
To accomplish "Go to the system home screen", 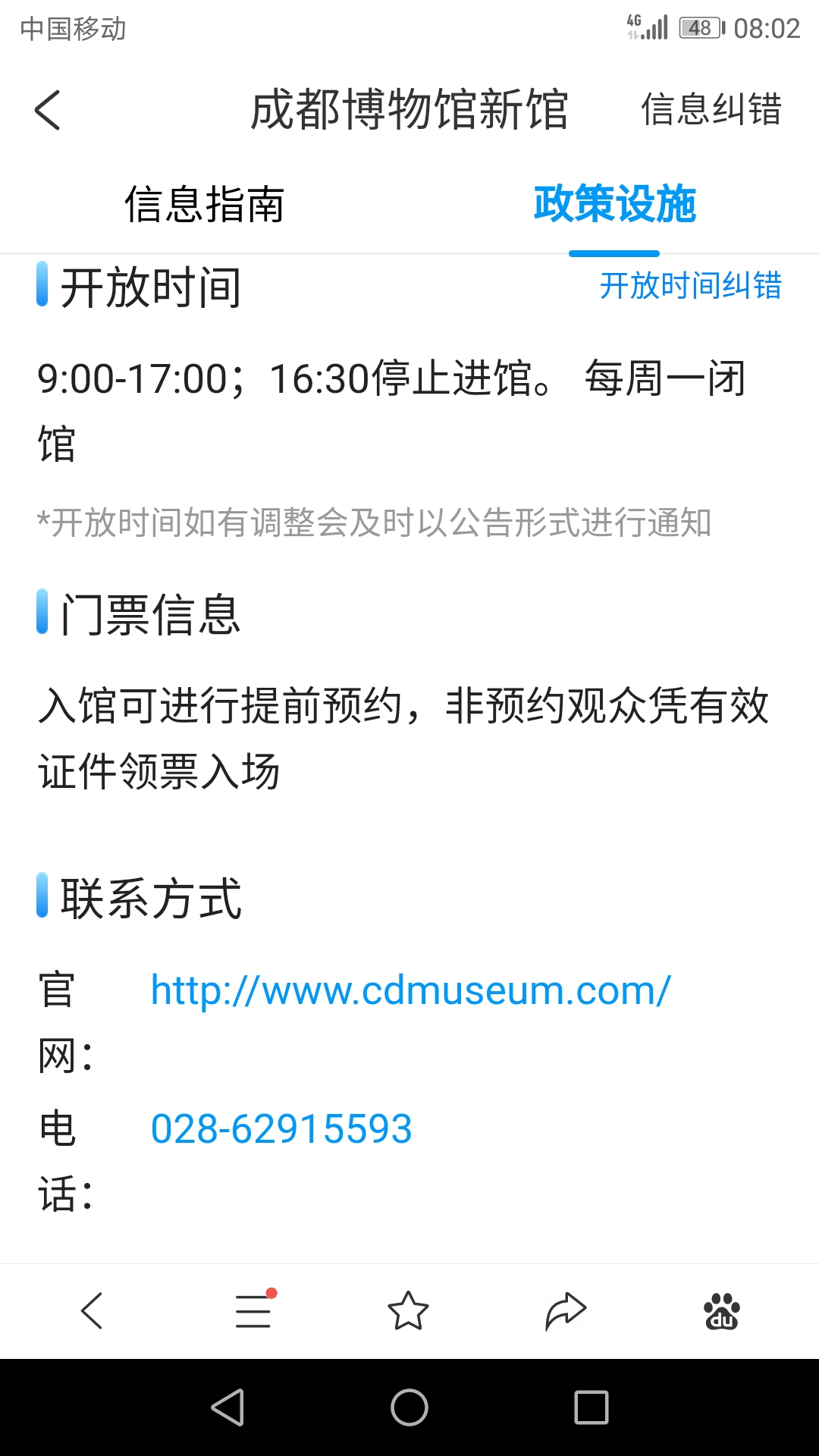I will 409,1407.
